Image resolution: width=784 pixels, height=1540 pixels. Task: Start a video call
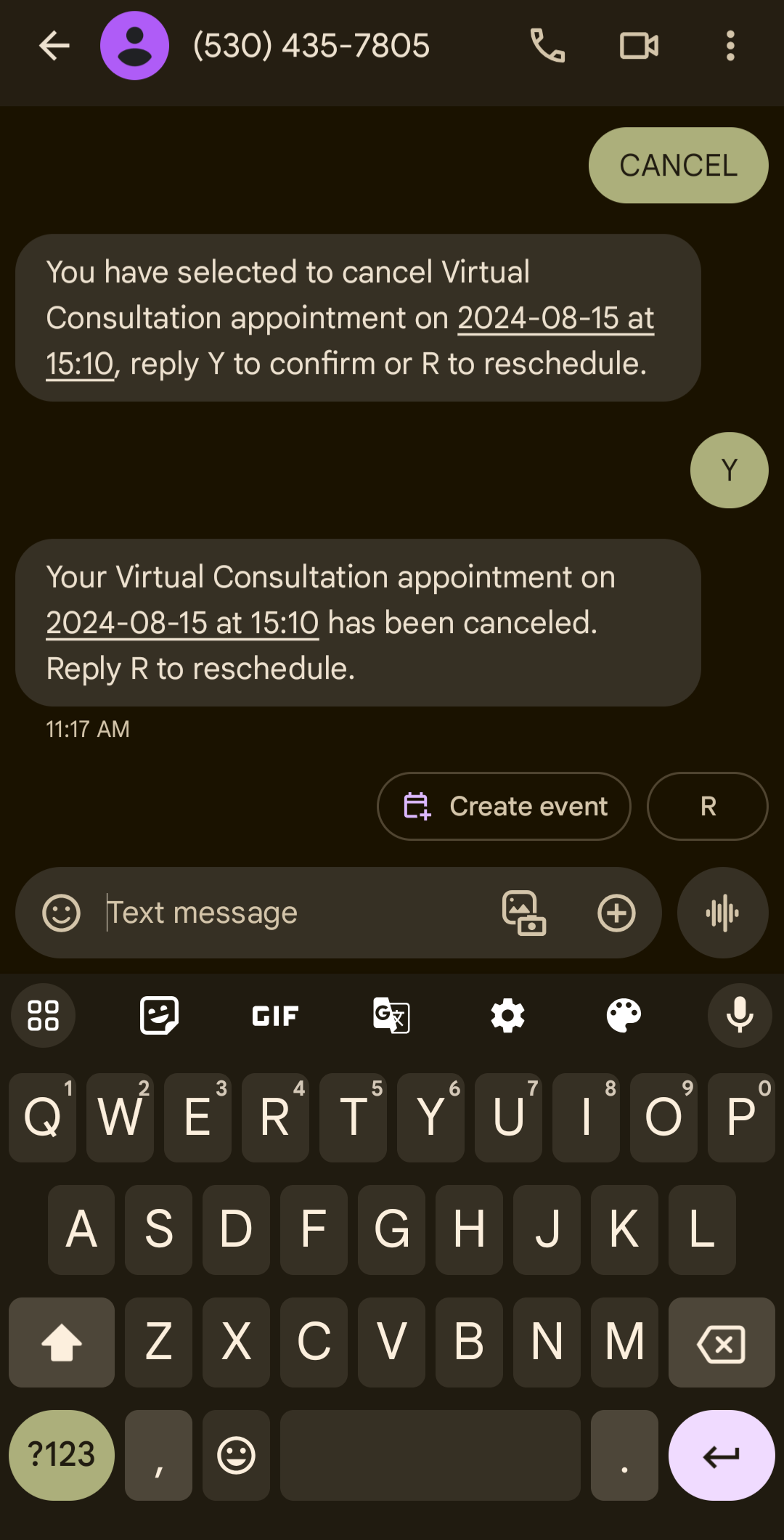click(x=639, y=46)
